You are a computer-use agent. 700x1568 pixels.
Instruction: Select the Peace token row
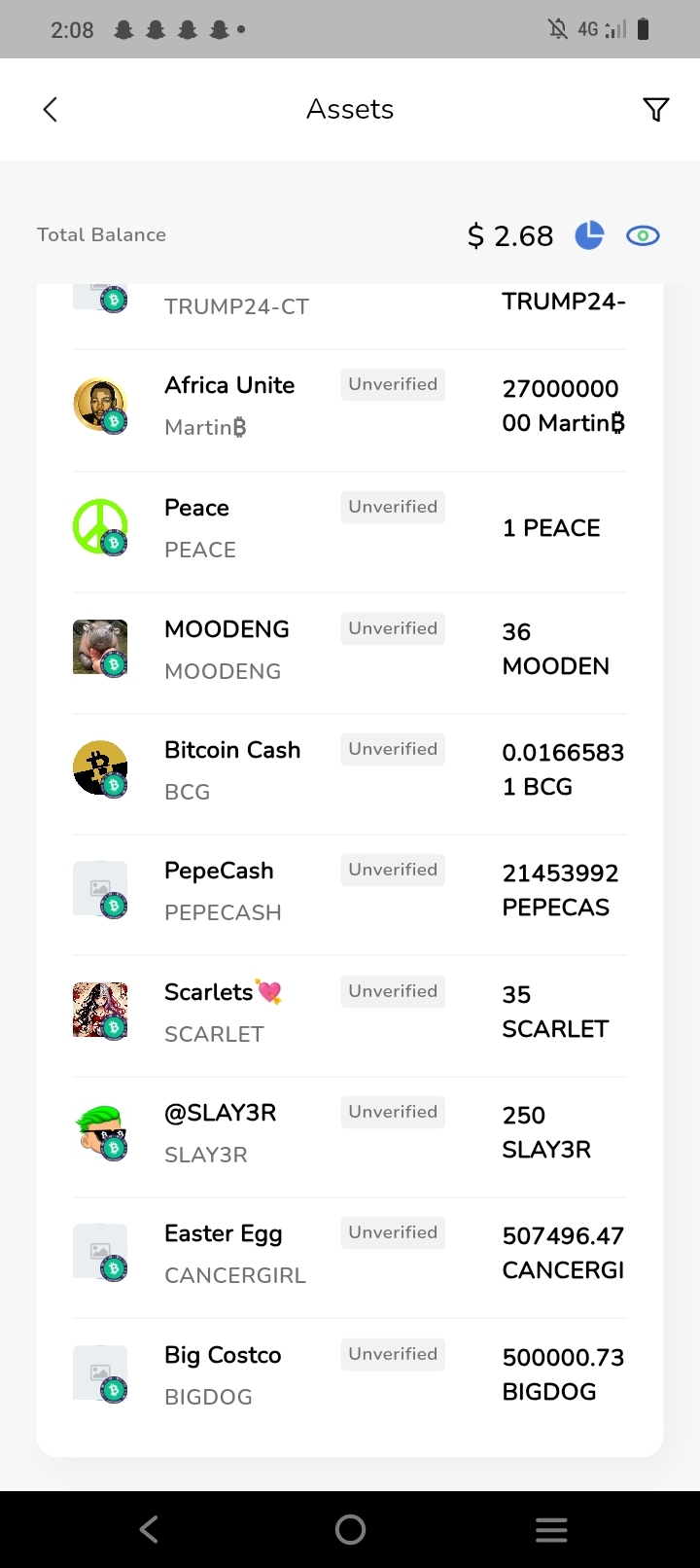(350, 532)
